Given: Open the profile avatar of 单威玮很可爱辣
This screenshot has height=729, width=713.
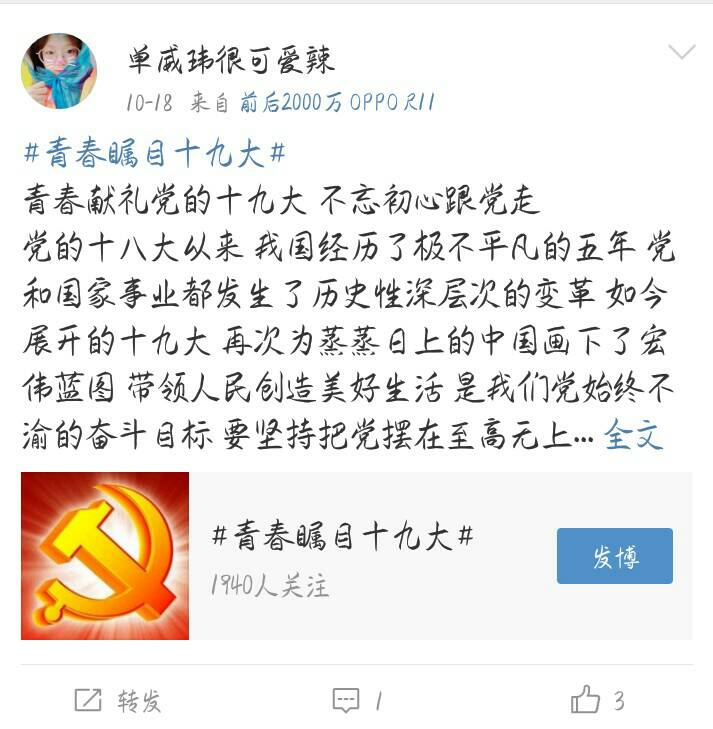Looking at the screenshot, I should [59, 71].
